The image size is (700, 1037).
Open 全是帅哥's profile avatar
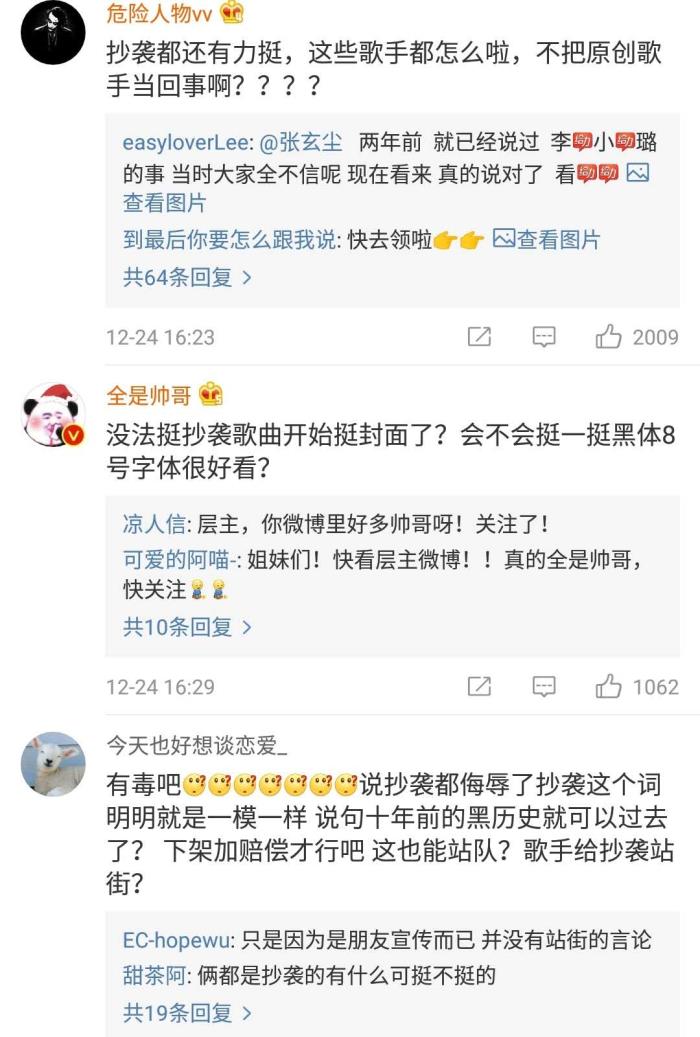53,415
